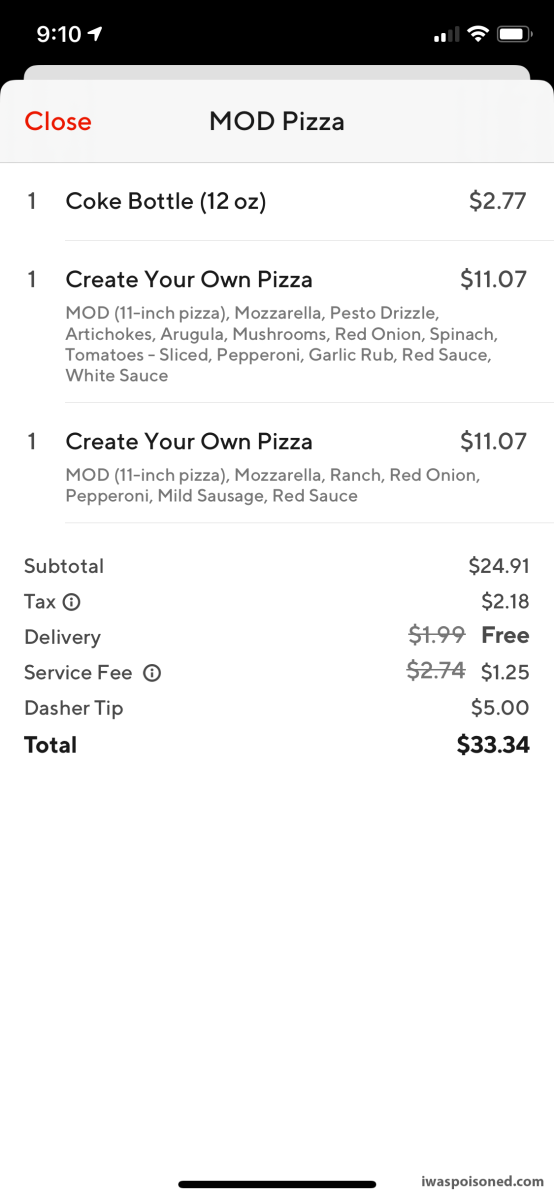Open the Service Fee info icon
This screenshot has height=1200, width=554.
pyautogui.click(x=152, y=673)
